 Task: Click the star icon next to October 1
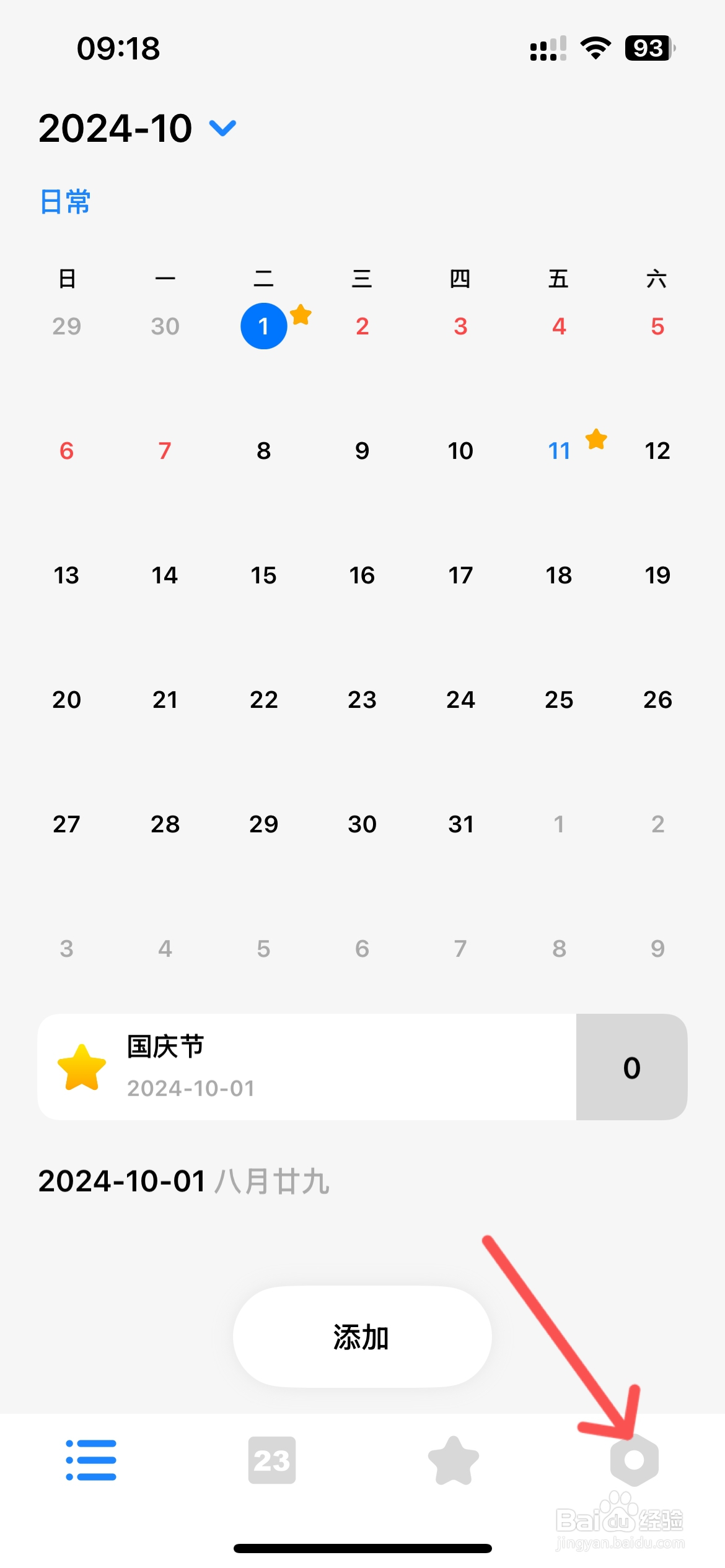pyautogui.click(x=301, y=315)
